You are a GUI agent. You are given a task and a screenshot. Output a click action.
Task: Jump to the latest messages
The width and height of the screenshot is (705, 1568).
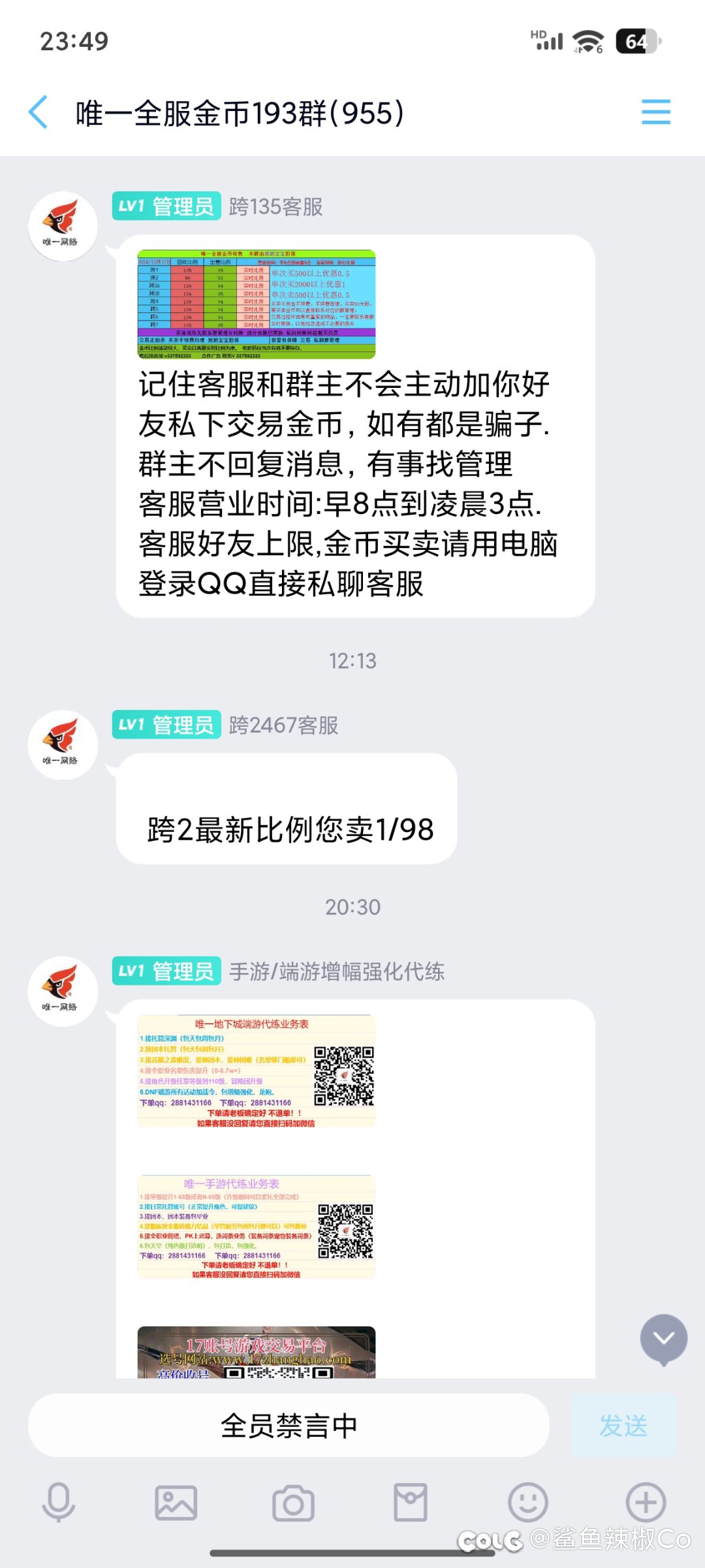pyautogui.click(x=663, y=1339)
